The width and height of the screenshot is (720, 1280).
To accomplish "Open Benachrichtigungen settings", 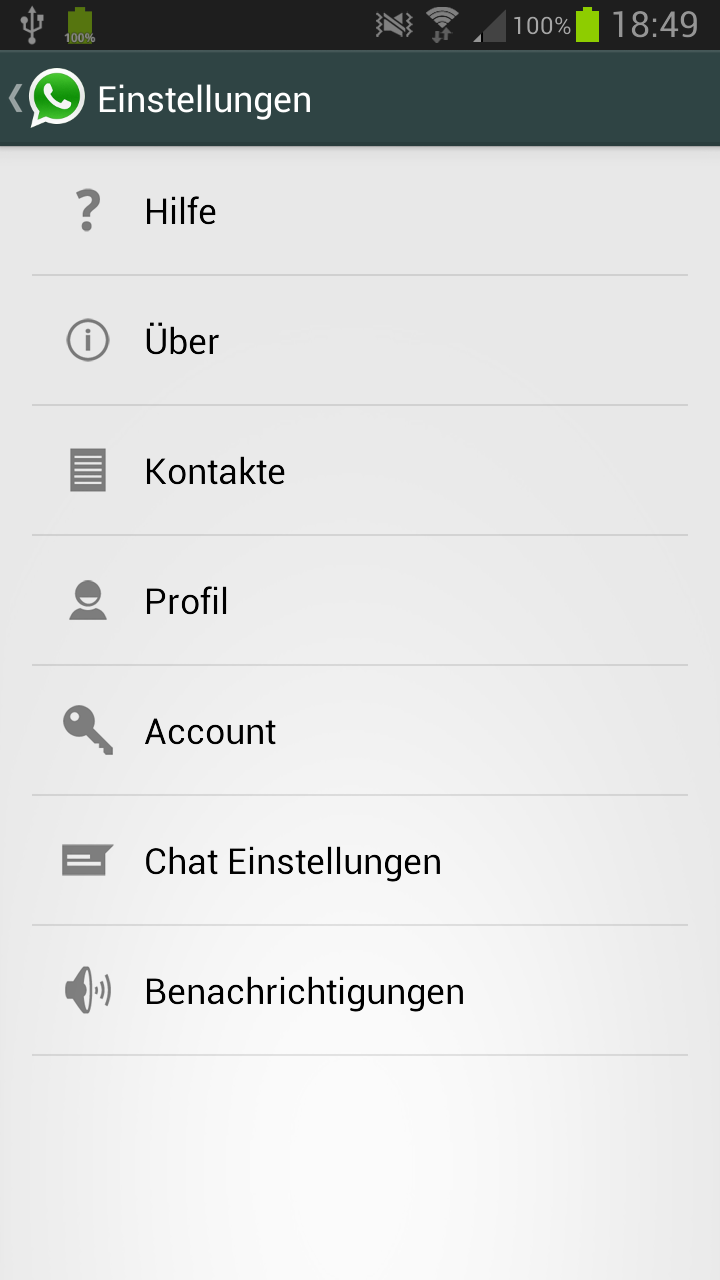I will point(360,991).
